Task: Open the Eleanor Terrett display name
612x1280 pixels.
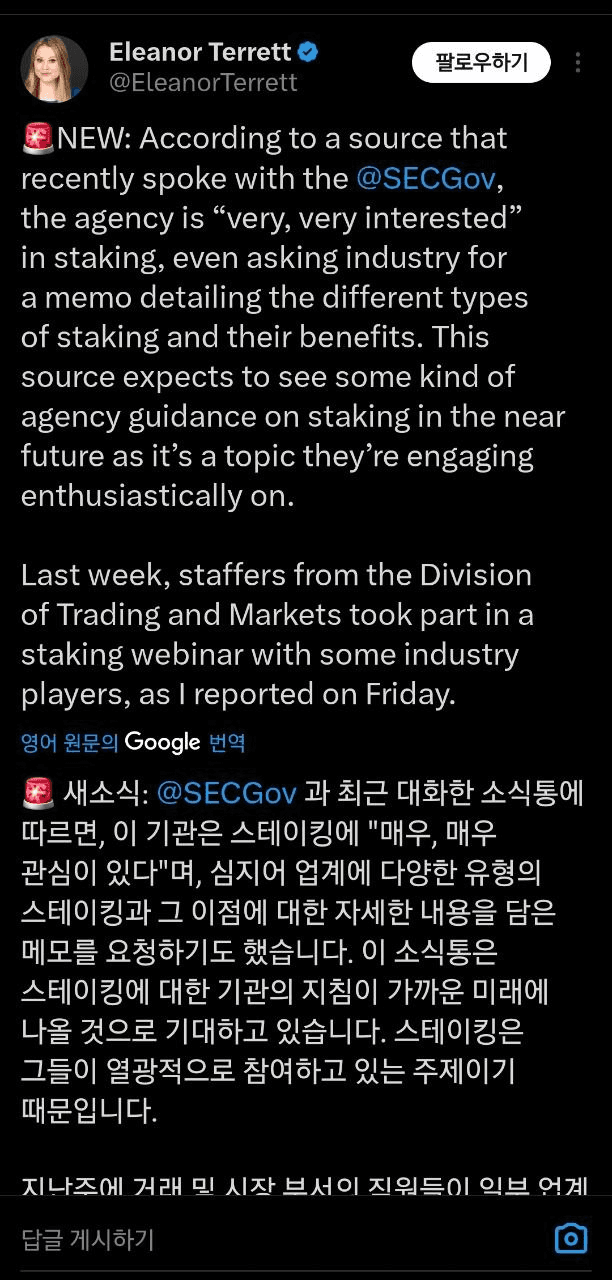Action: pyautogui.click(x=200, y=52)
